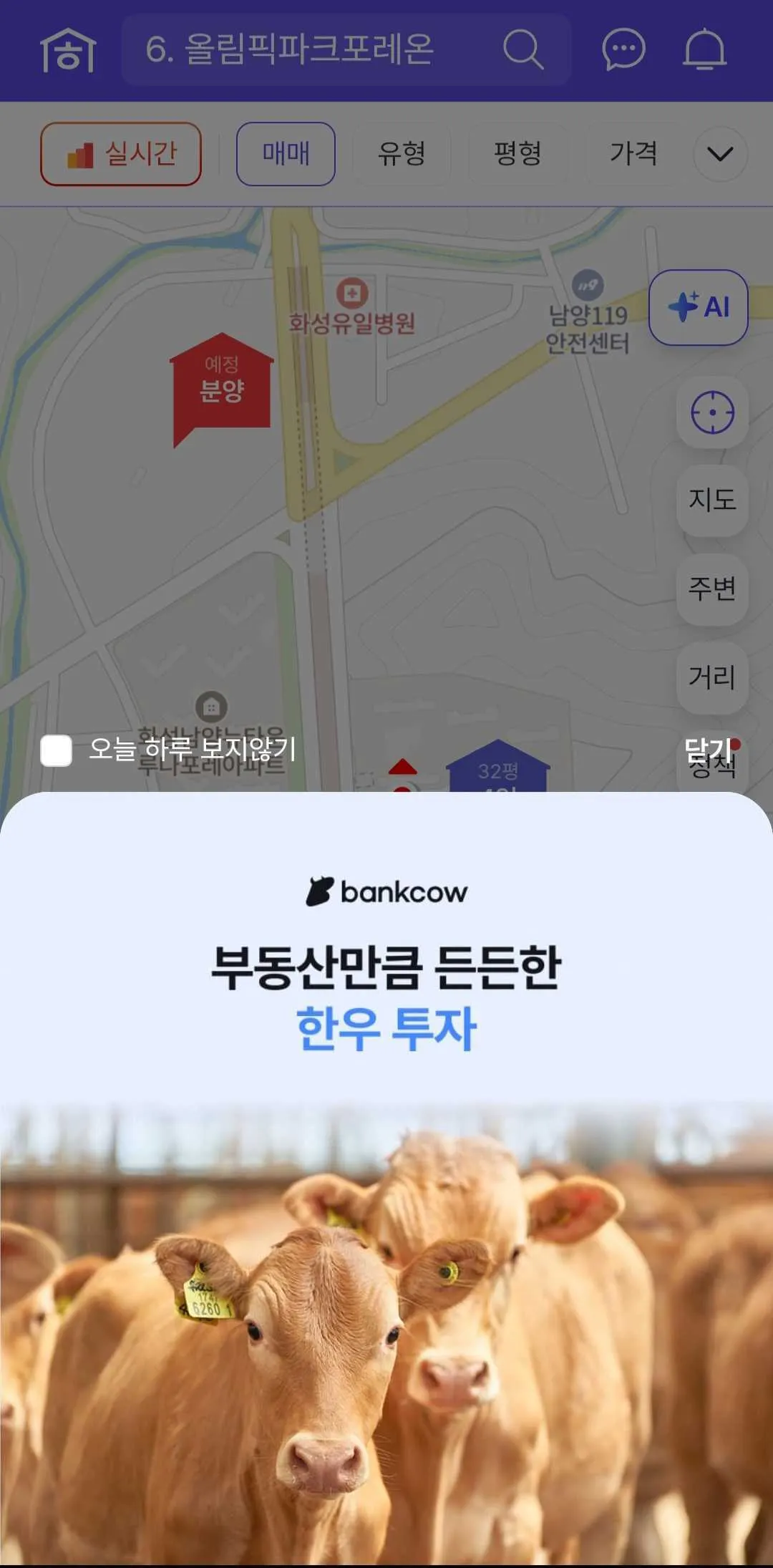Select the 매매 filter chip
The image size is (773, 1568).
286,154
